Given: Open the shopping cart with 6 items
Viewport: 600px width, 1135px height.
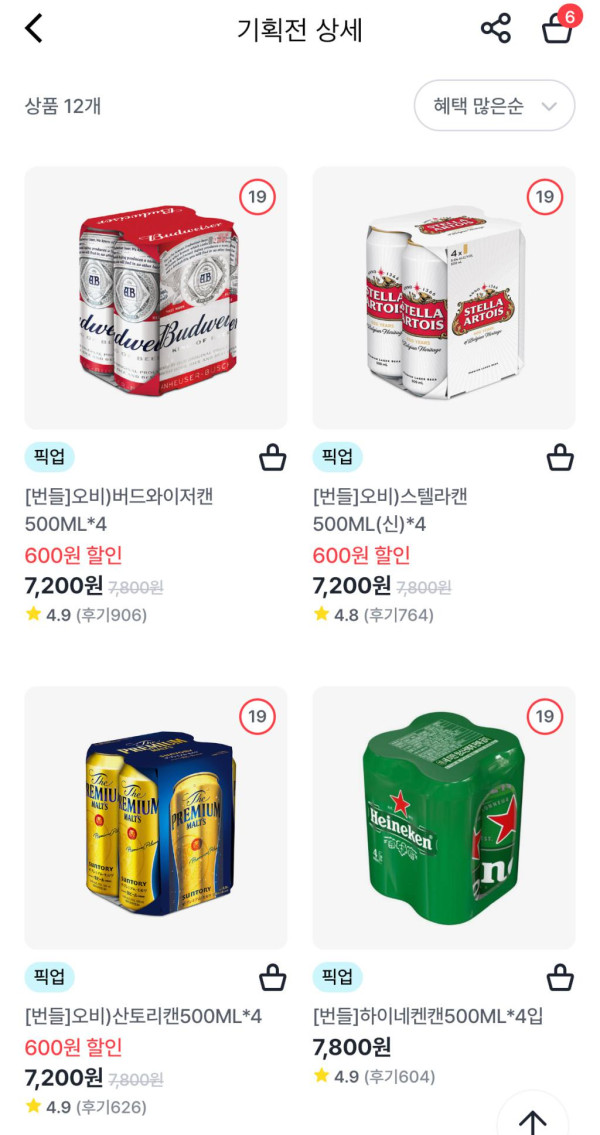Looking at the screenshot, I should [557, 29].
